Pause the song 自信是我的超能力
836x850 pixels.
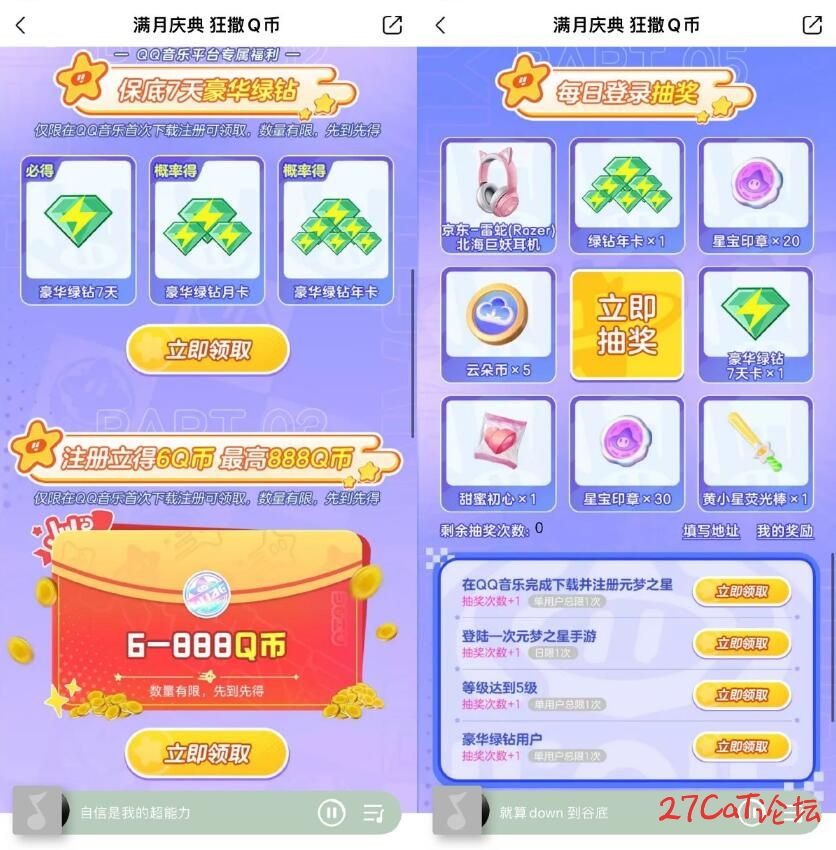pos(331,813)
